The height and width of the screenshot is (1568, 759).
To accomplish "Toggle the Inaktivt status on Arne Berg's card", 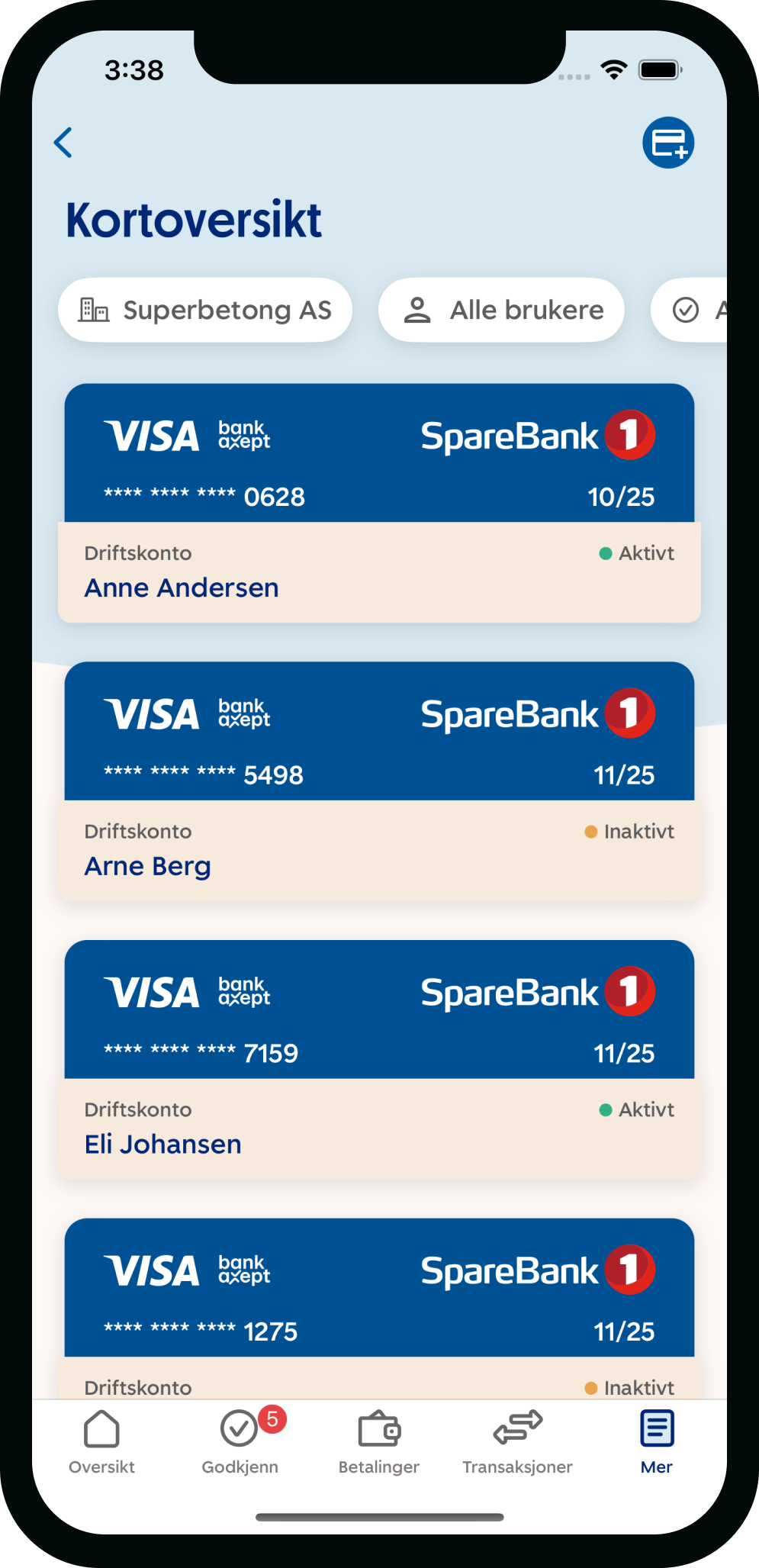I will (629, 831).
